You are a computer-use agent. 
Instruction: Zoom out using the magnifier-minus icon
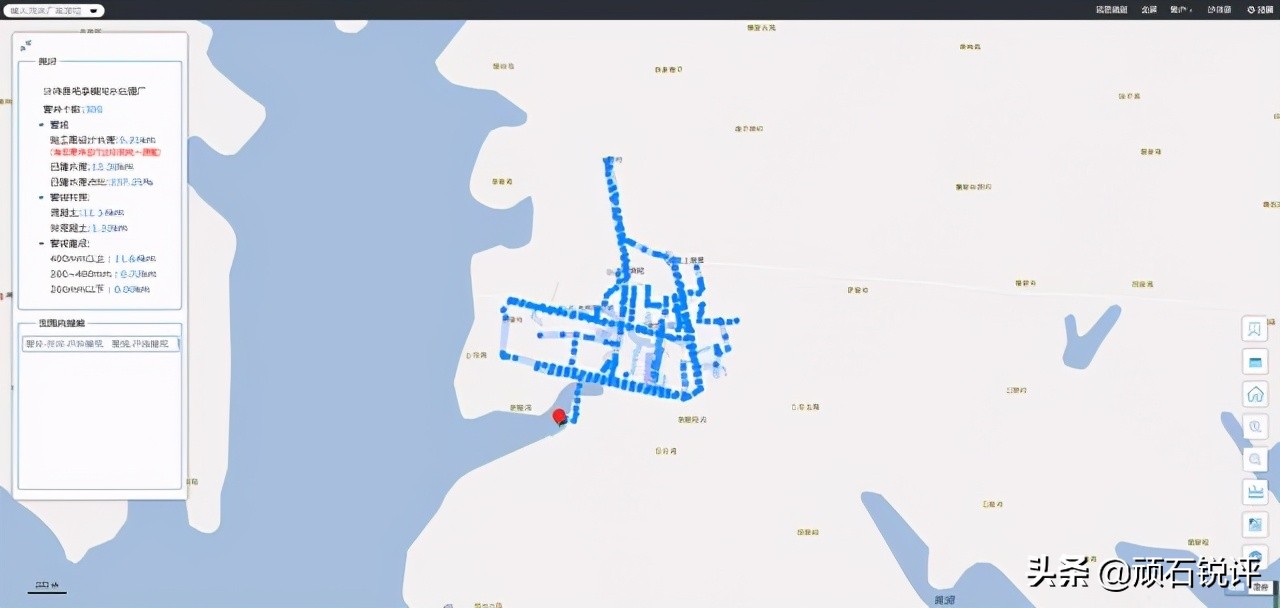click(x=1255, y=459)
